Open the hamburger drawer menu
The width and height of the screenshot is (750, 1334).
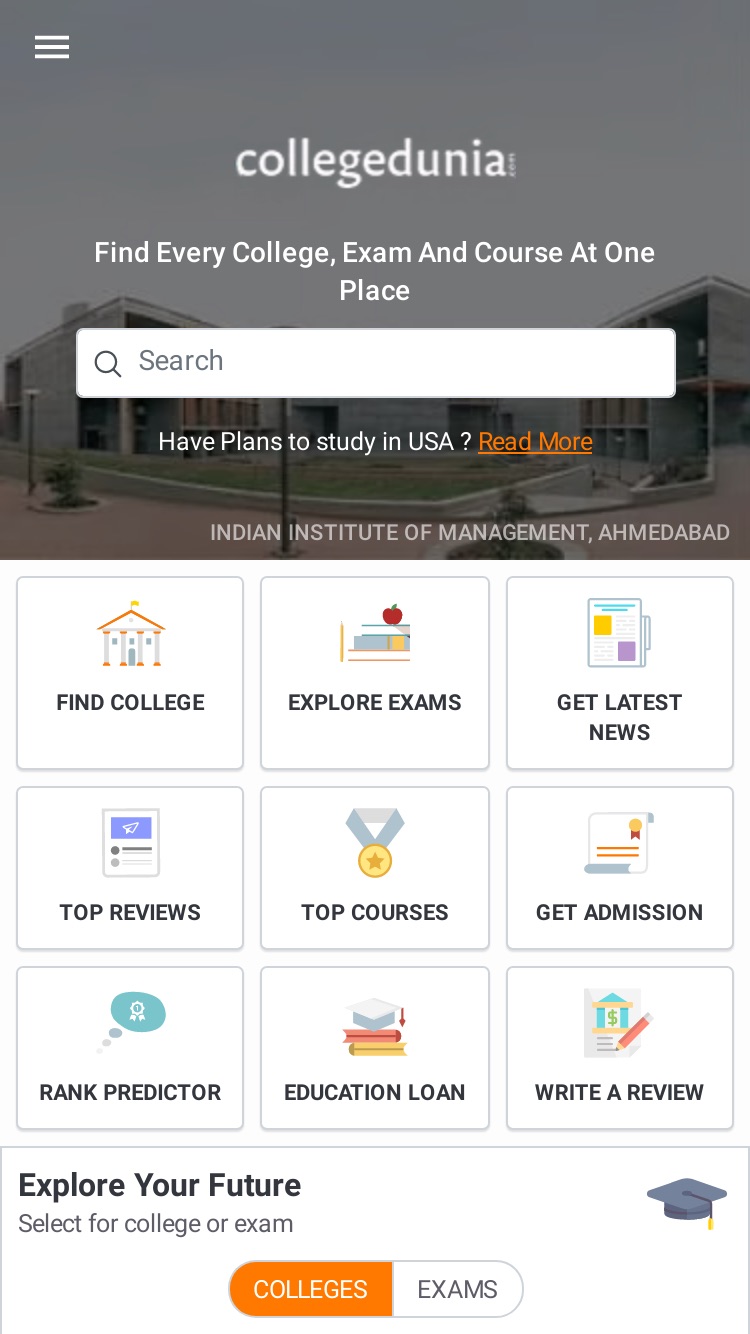coord(52,47)
